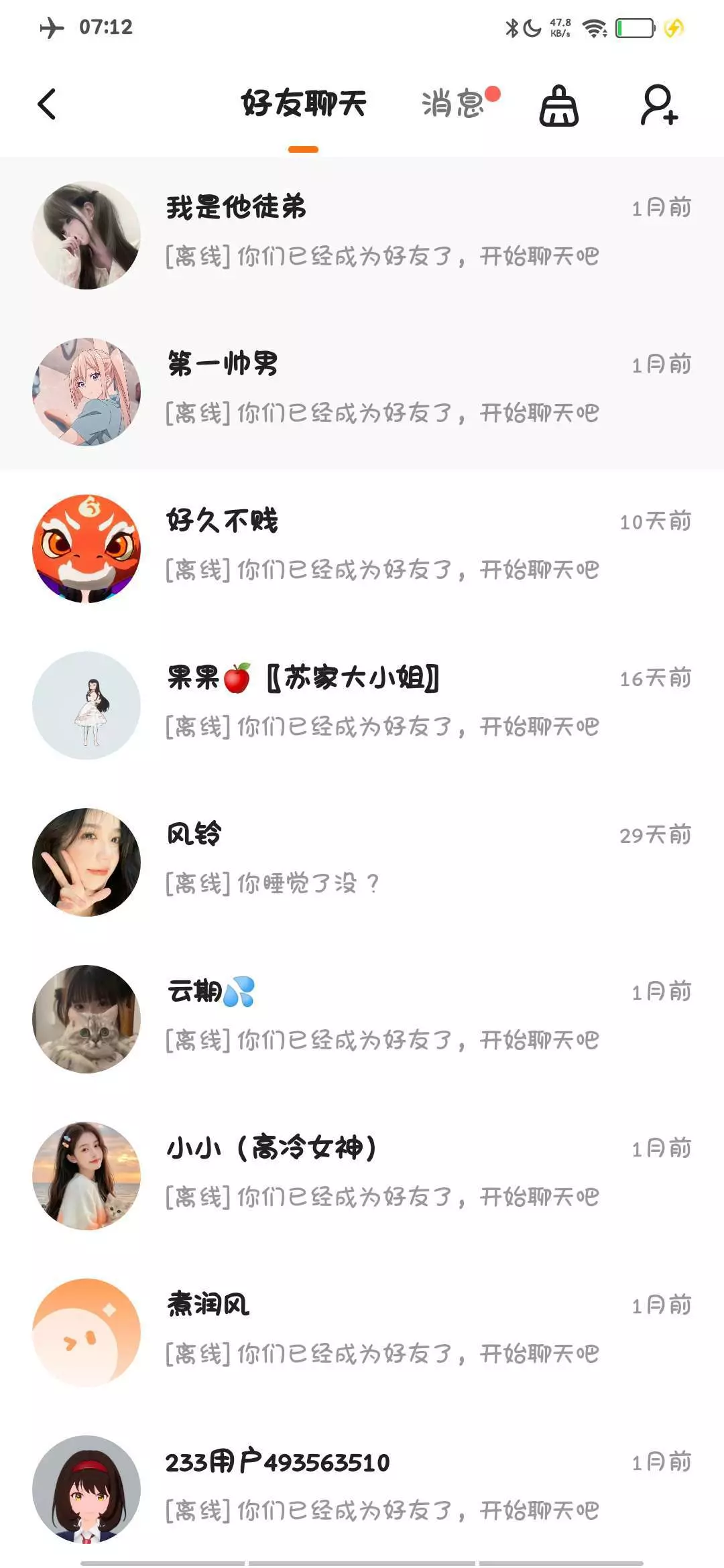Viewport: 724px width, 1568px height.
Task: Select the 好友聊天 tab
Action: (x=304, y=105)
